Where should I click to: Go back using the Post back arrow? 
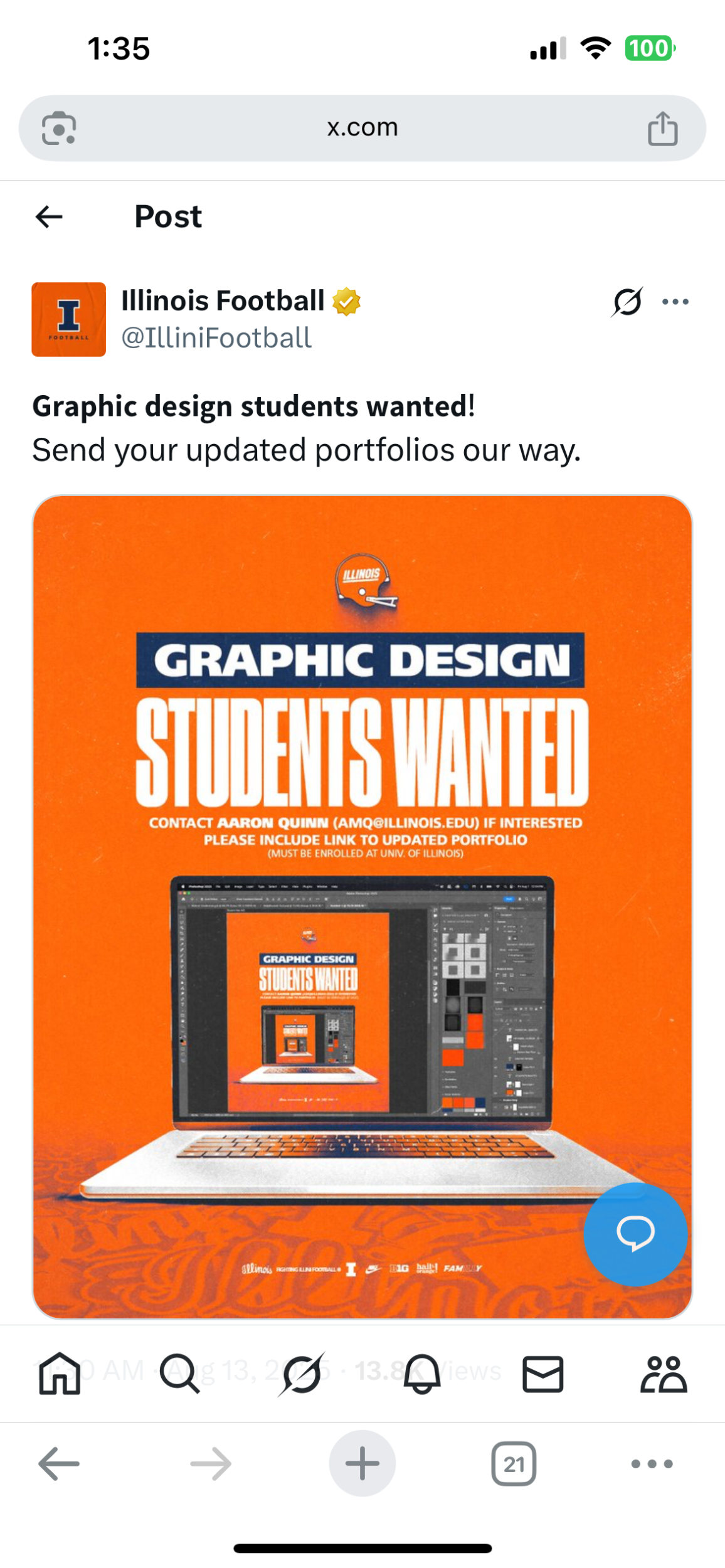48,216
